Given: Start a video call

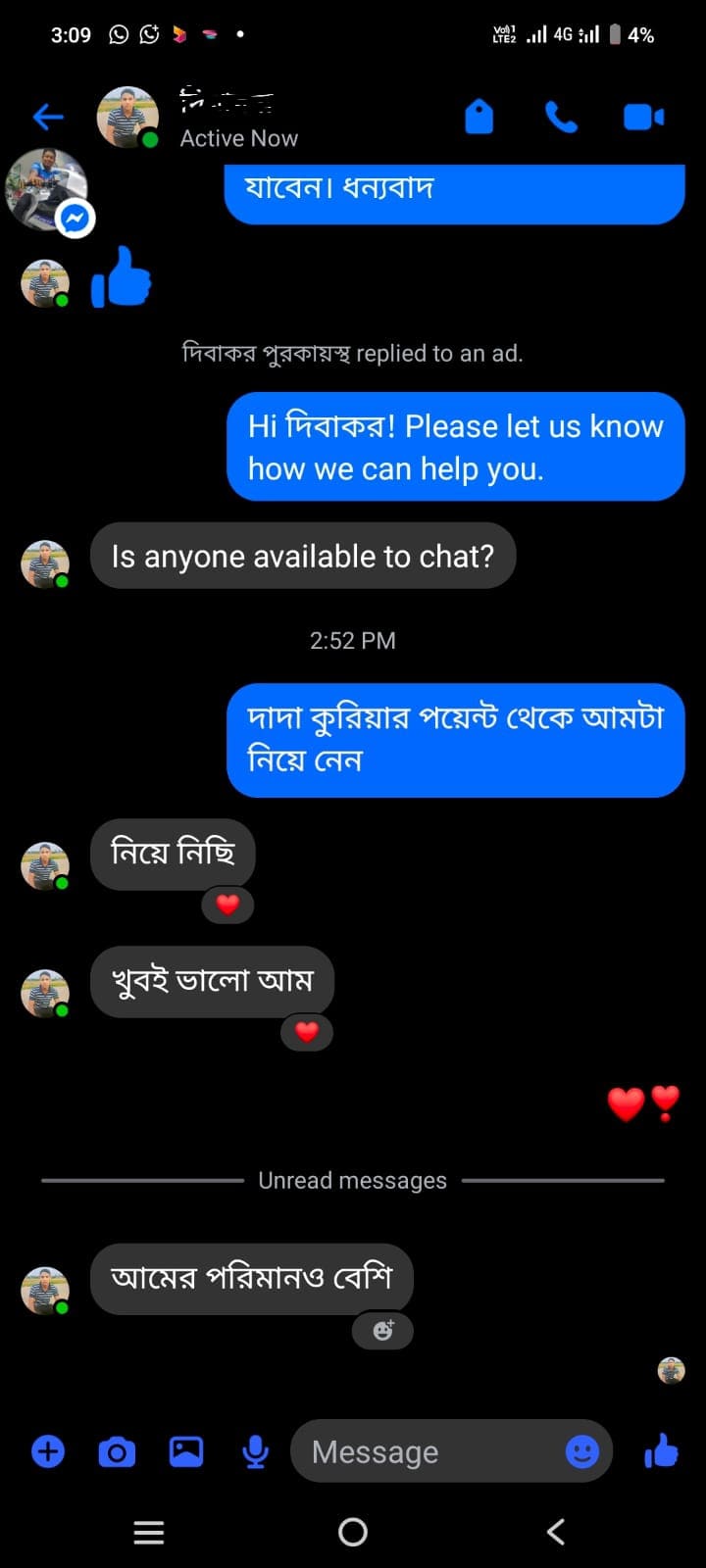Looking at the screenshot, I should pyautogui.click(x=644, y=118).
